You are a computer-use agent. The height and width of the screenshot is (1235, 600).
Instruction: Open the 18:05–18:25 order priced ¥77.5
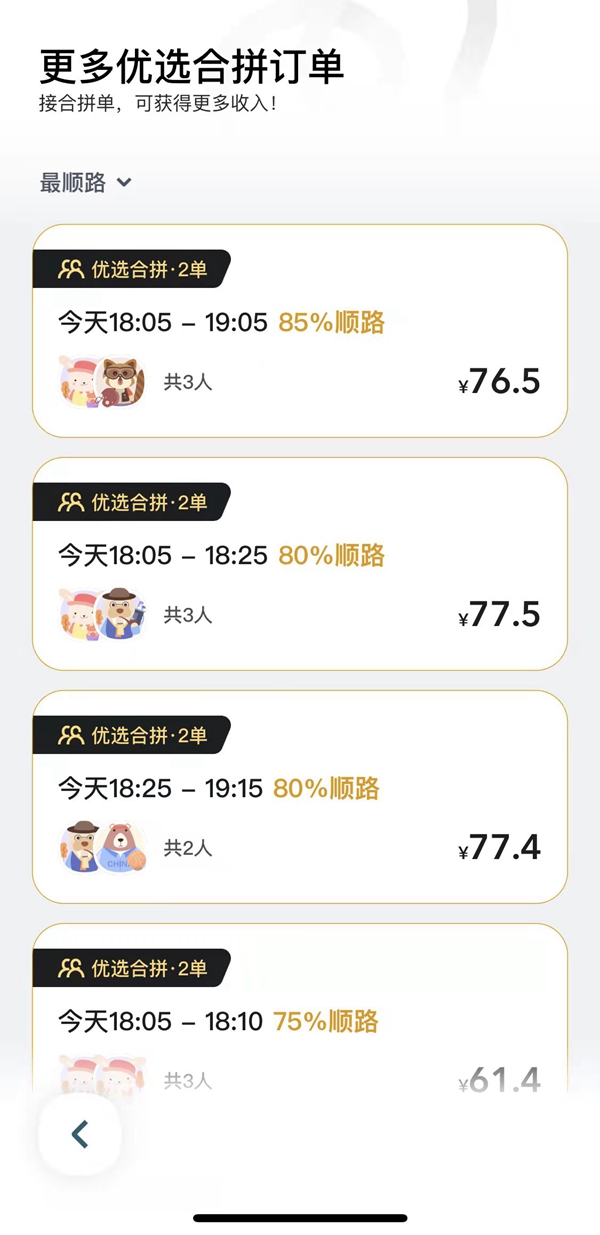[x=300, y=564]
